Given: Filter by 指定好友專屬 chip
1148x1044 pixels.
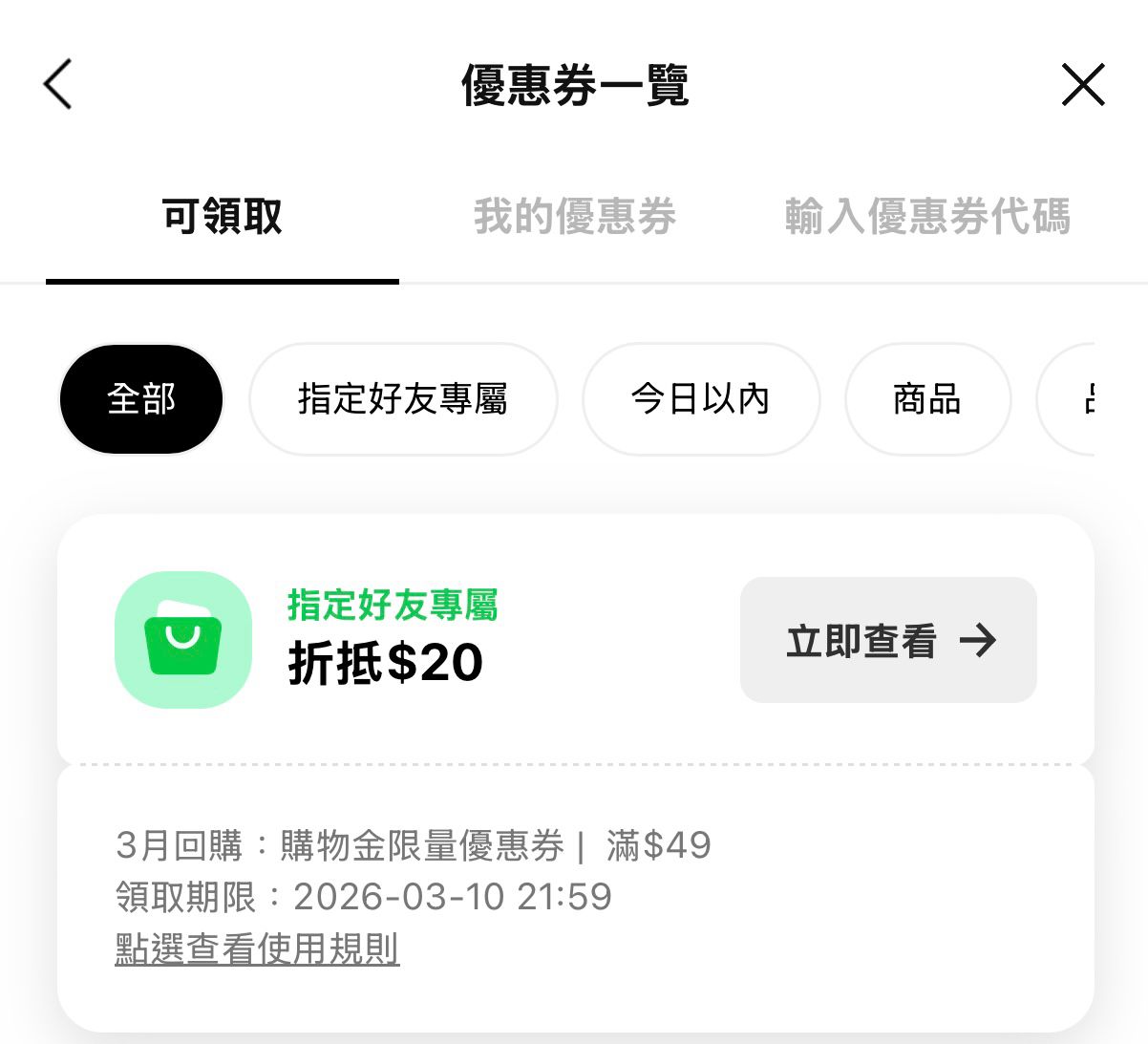Looking at the screenshot, I should (403, 399).
